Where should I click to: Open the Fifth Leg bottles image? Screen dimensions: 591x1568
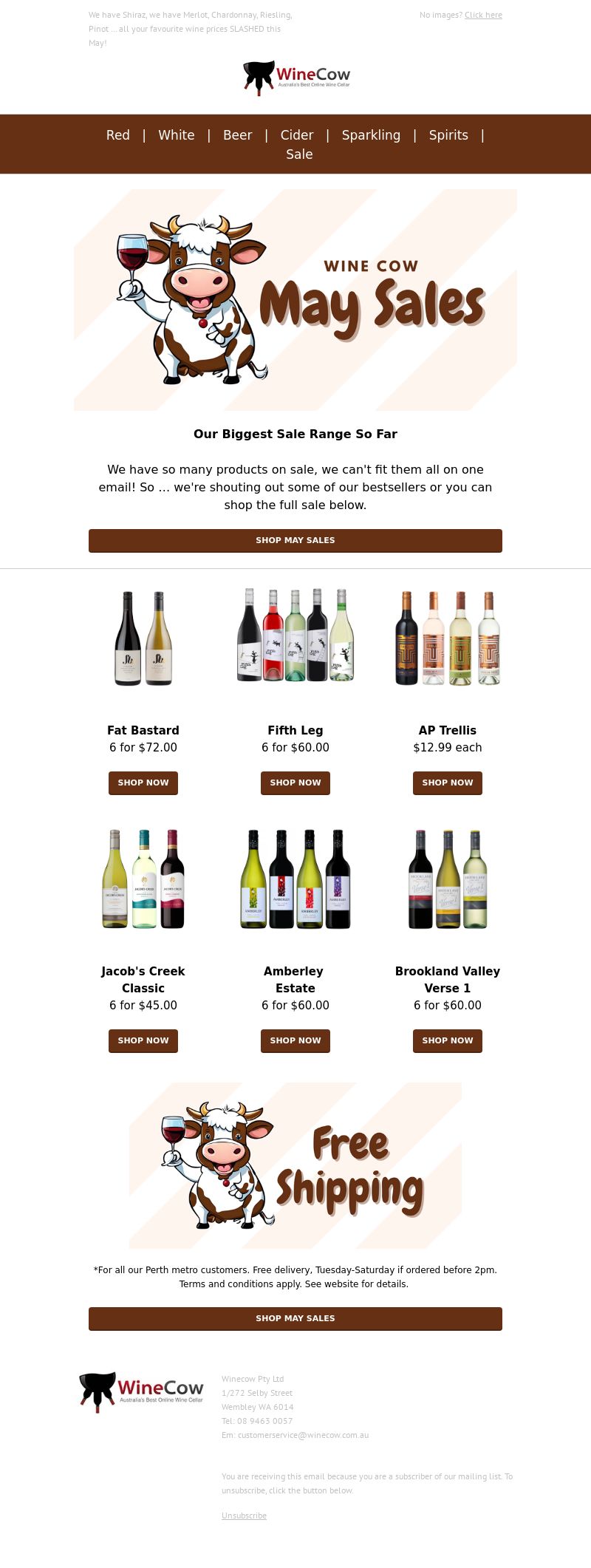coord(295,635)
